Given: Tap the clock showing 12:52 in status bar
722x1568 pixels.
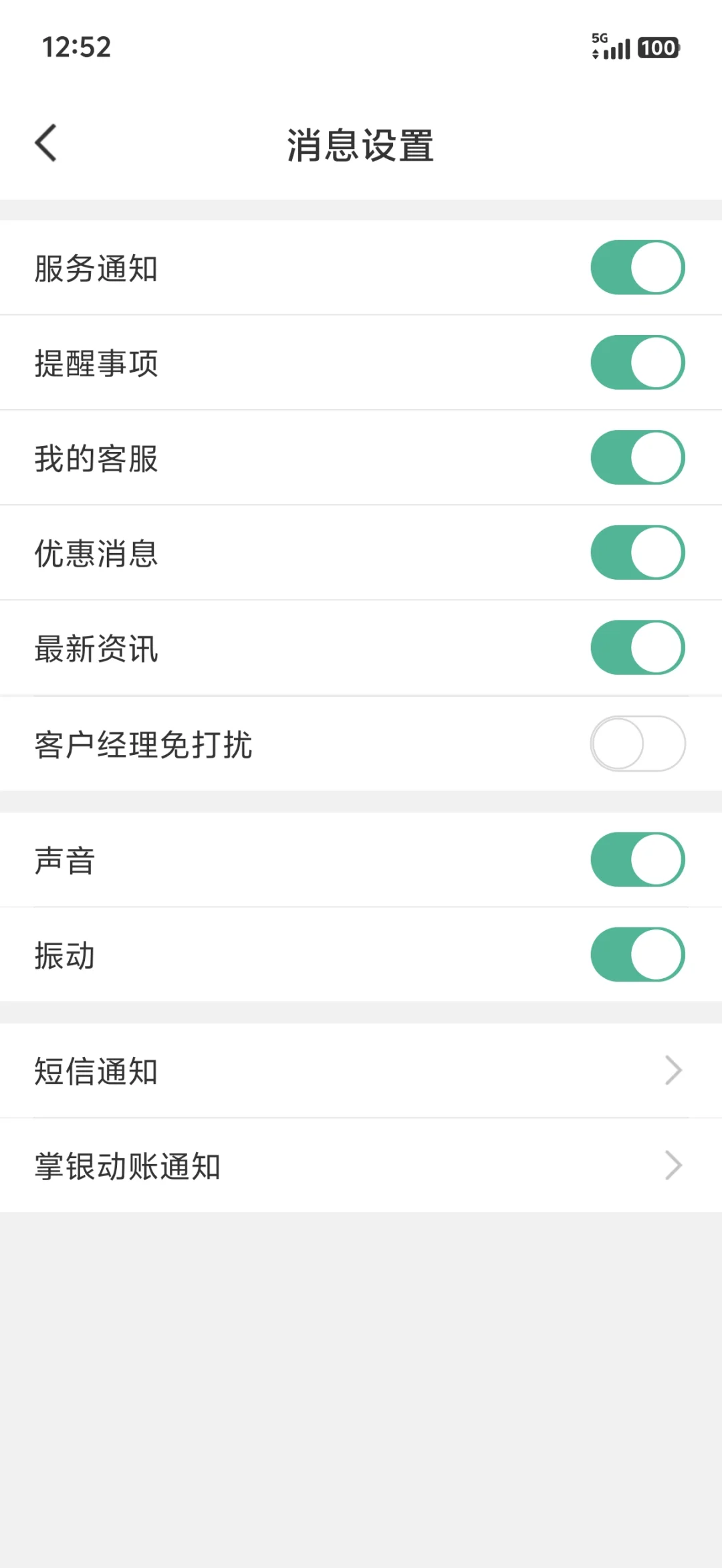Looking at the screenshot, I should [77, 47].
